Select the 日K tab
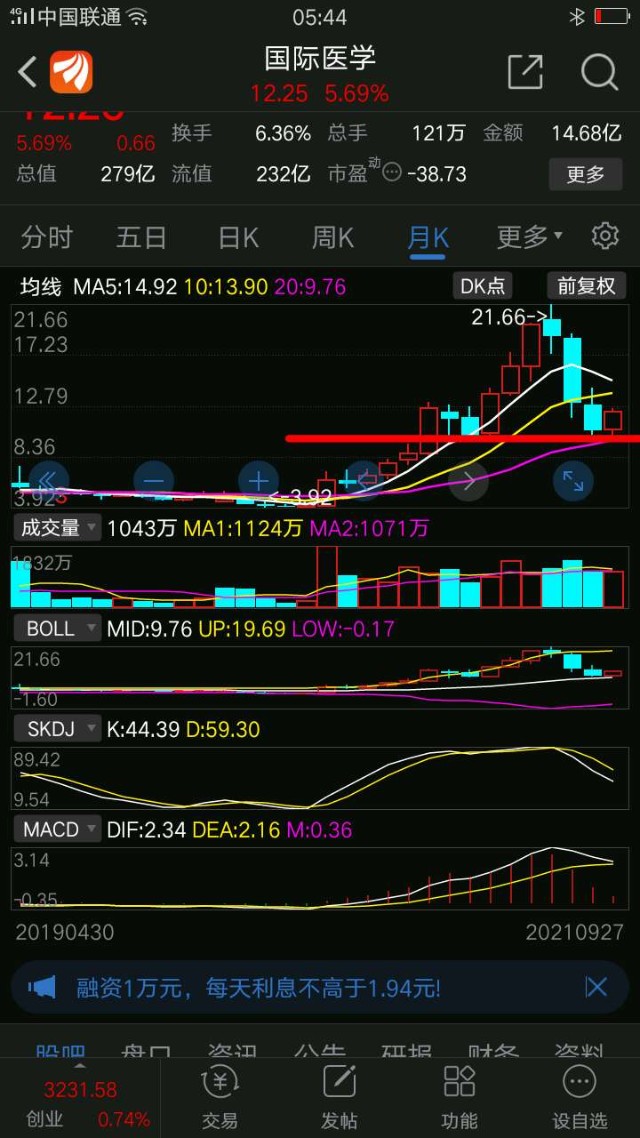 [x=238, y=237]
